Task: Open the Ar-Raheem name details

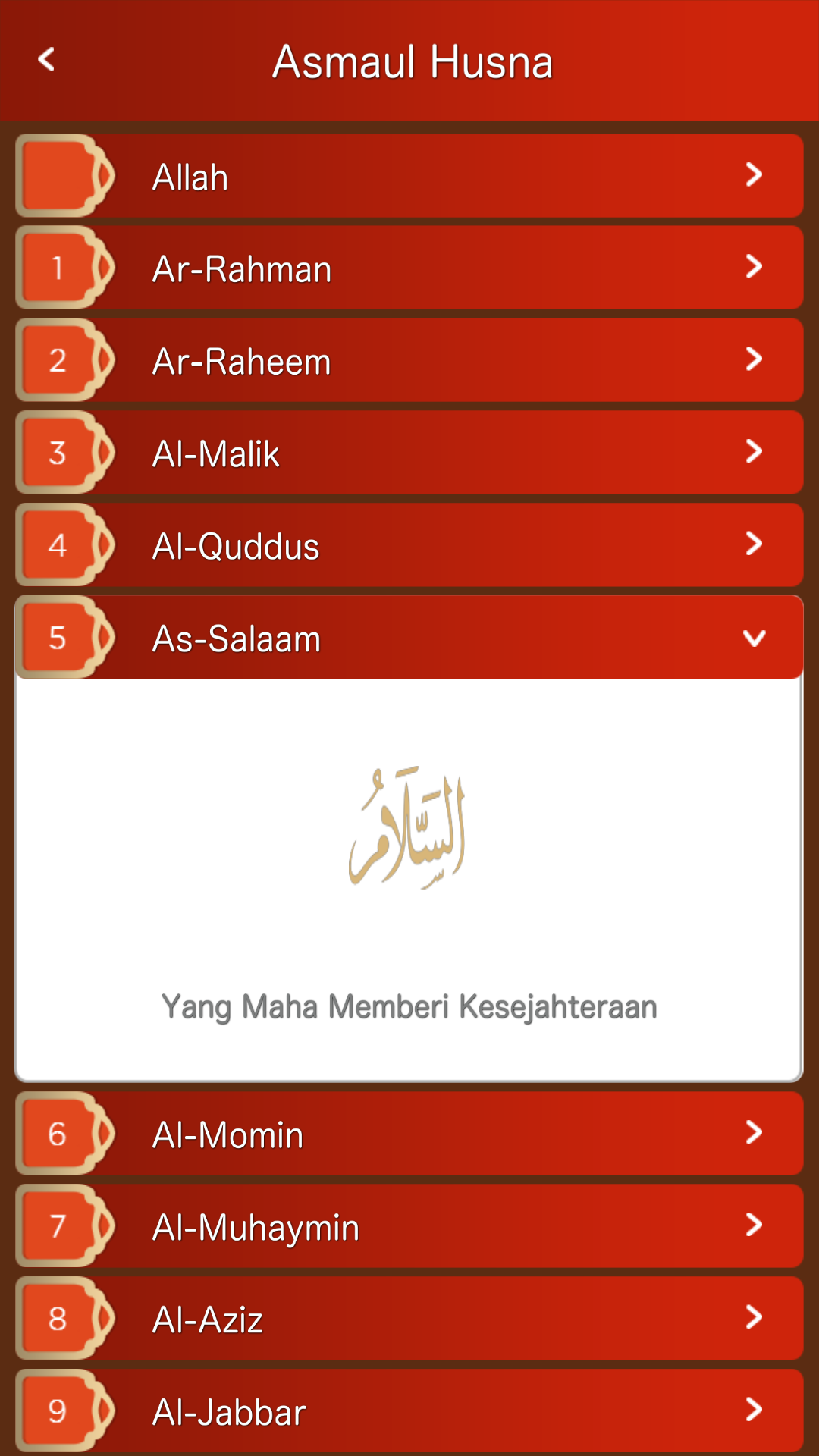Action: (x=409, y=361)
